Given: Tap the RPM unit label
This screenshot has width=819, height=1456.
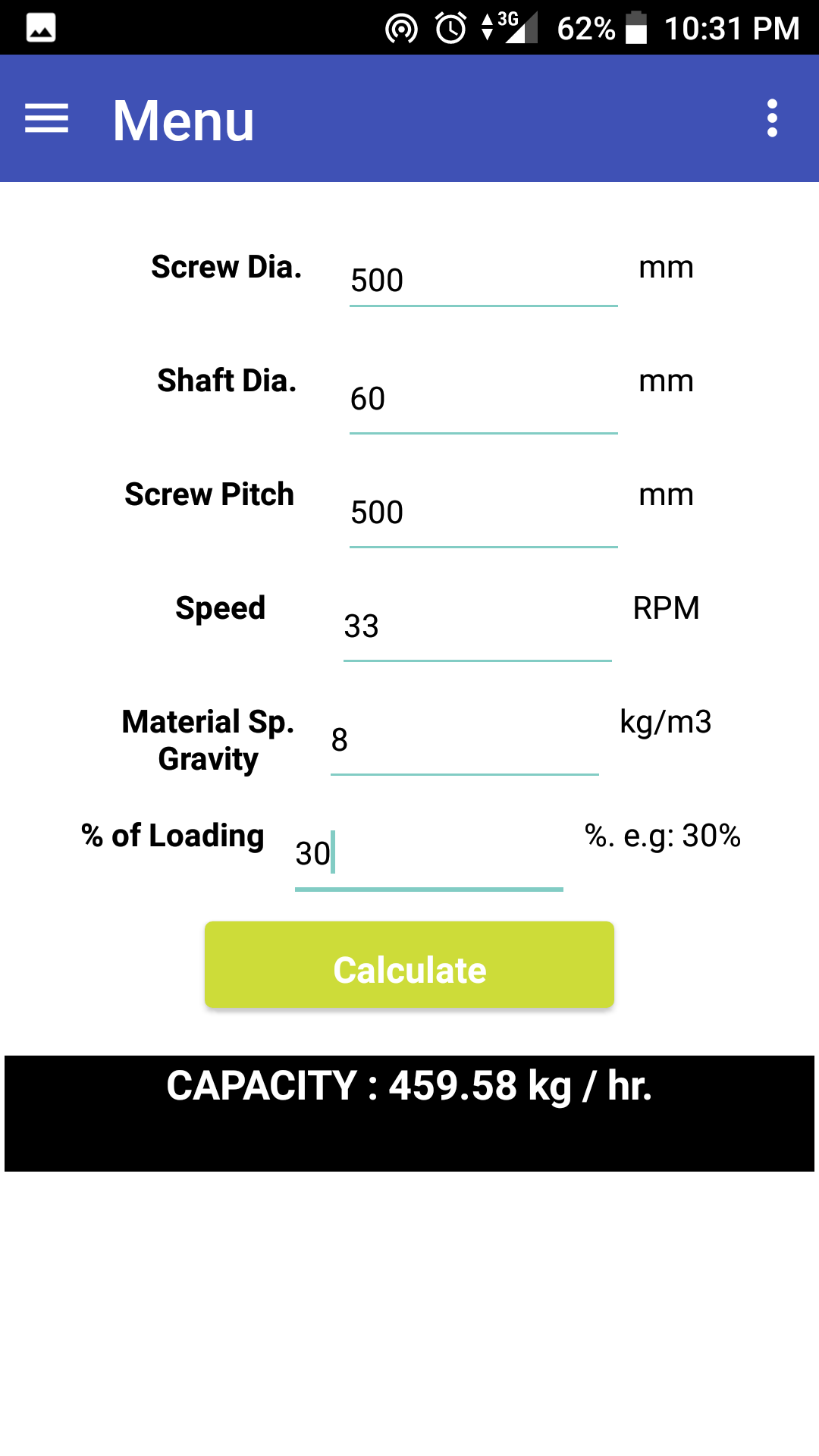Looking at the screenshot, I should pyautogui.click(x=667, y=607).
